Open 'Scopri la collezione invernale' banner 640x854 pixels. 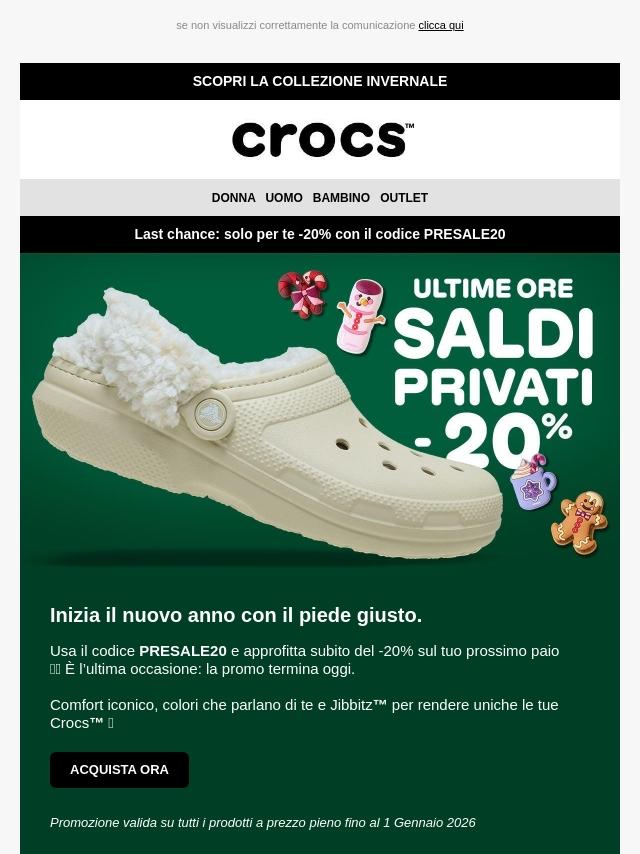pyautogui.click(x=320, y=81)
